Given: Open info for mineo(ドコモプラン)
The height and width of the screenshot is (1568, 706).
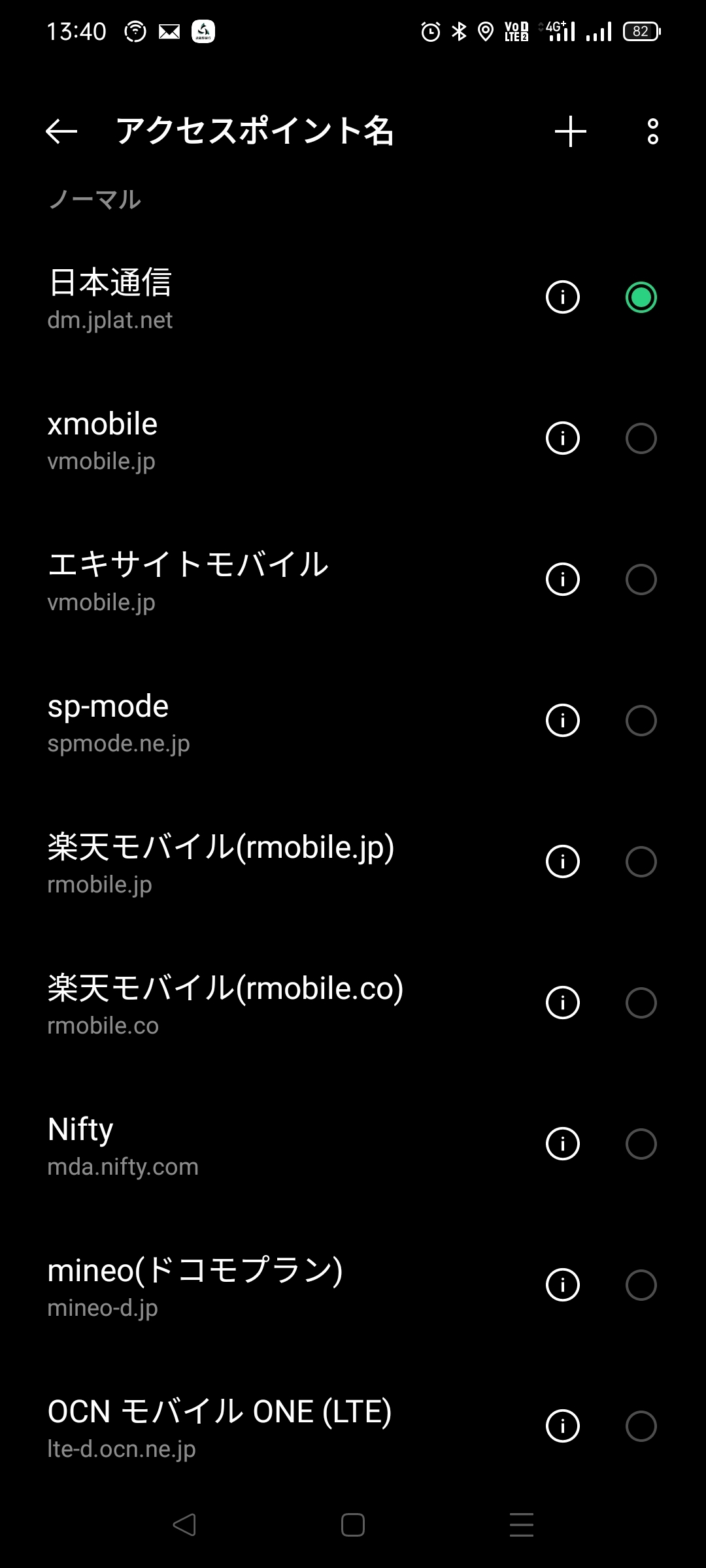Looking at the screenshot, I should tap(563, 1285).
